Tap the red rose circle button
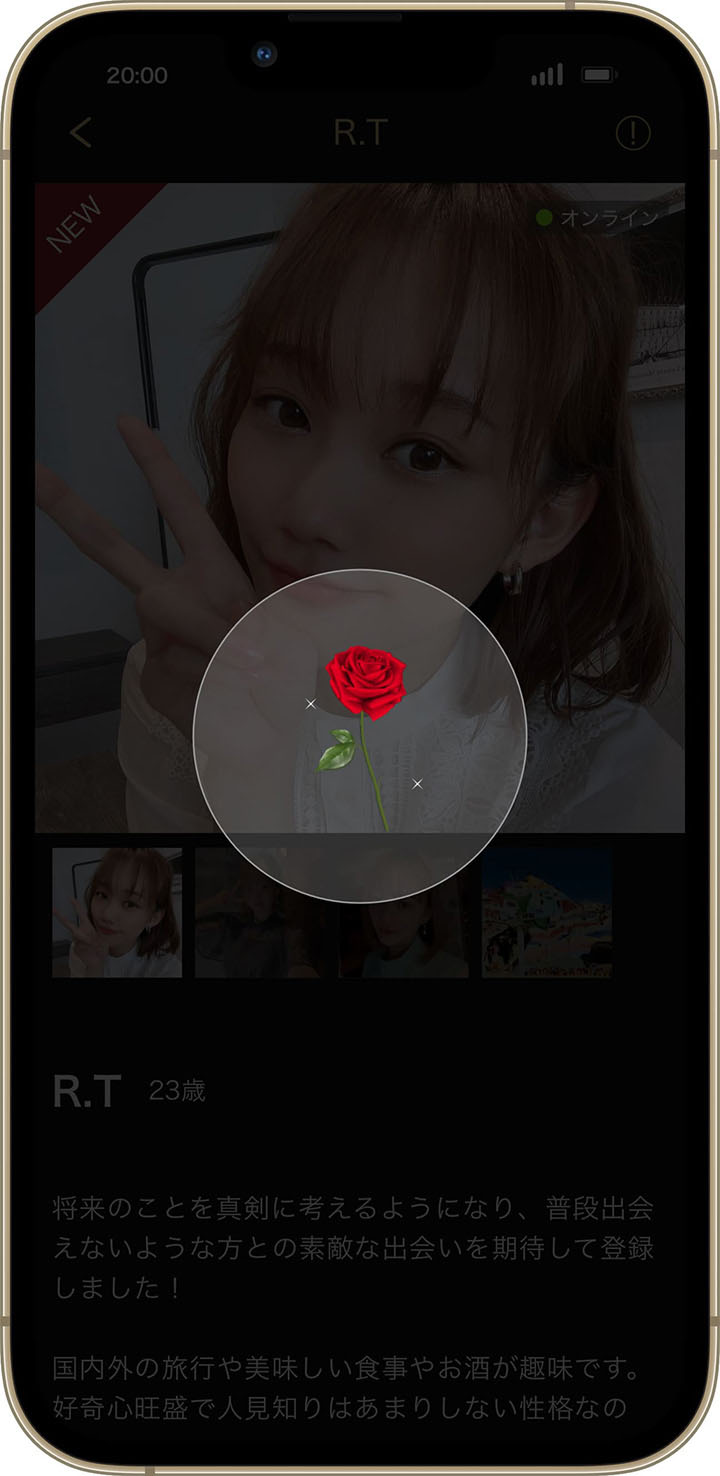This screenshot has width=720, height=1476. [x=360, y=736]
